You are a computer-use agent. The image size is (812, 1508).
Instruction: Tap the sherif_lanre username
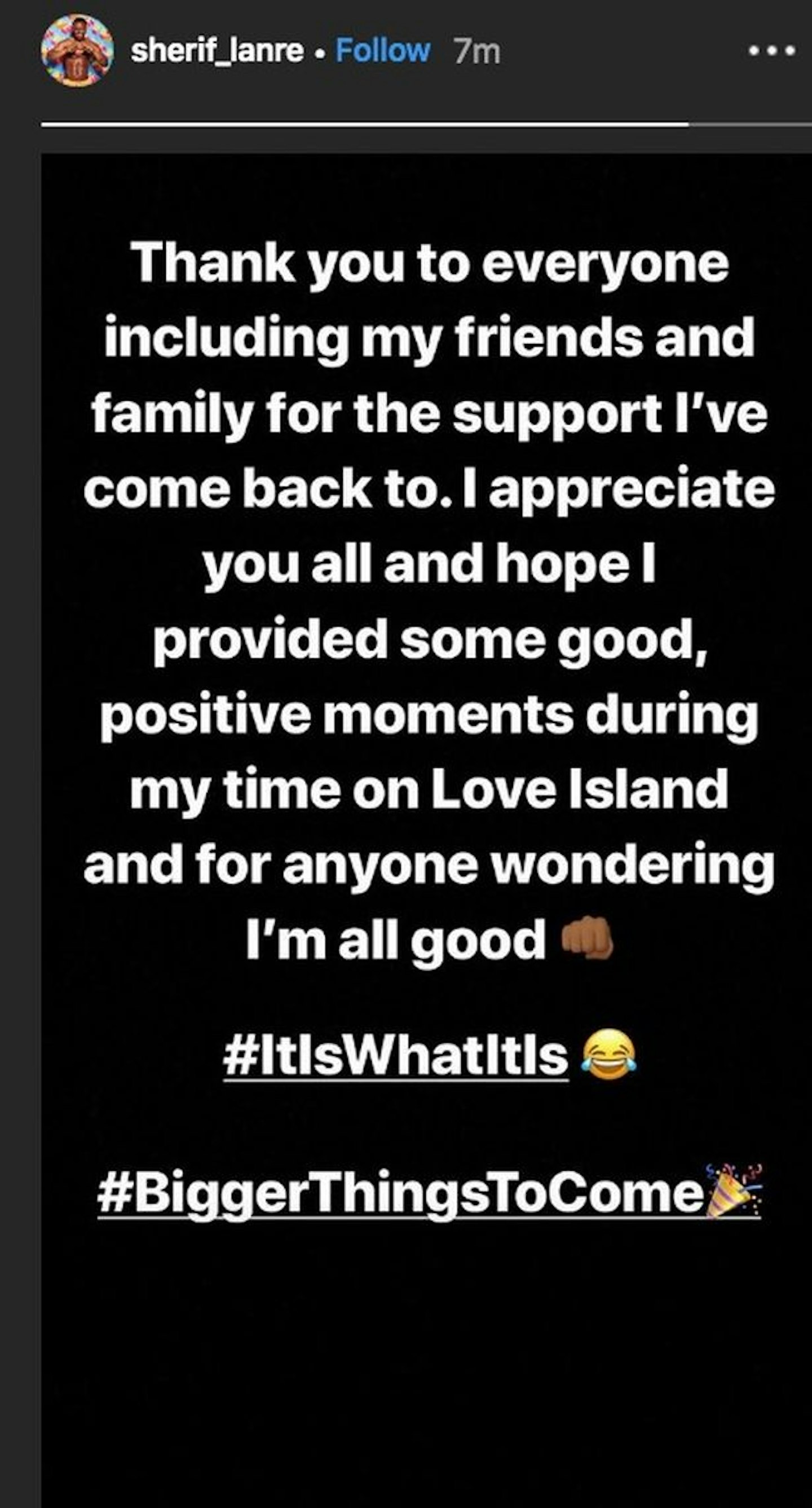click(x=217, y=51)
